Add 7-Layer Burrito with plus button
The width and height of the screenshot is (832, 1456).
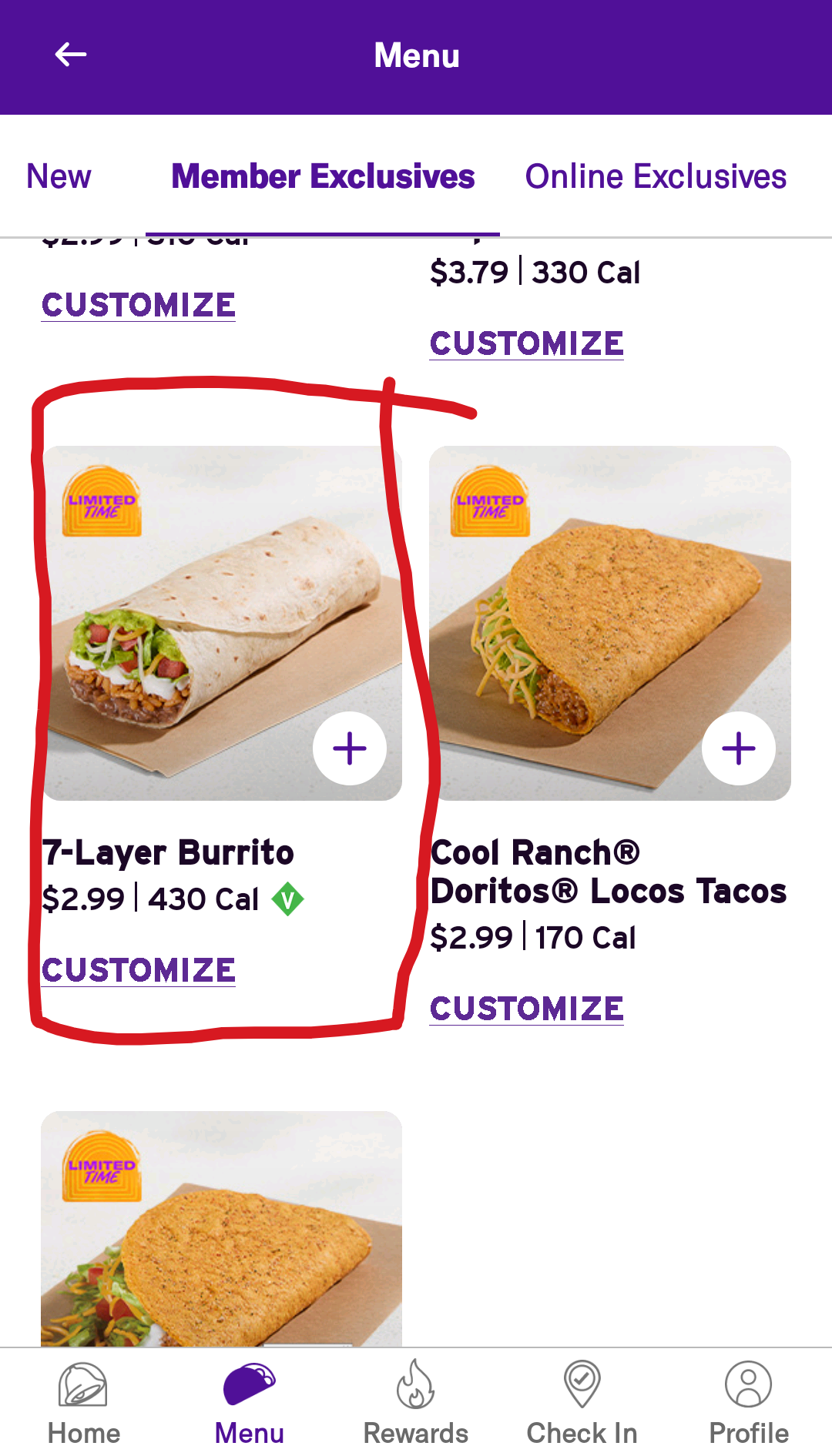click(x=350, y=748)
